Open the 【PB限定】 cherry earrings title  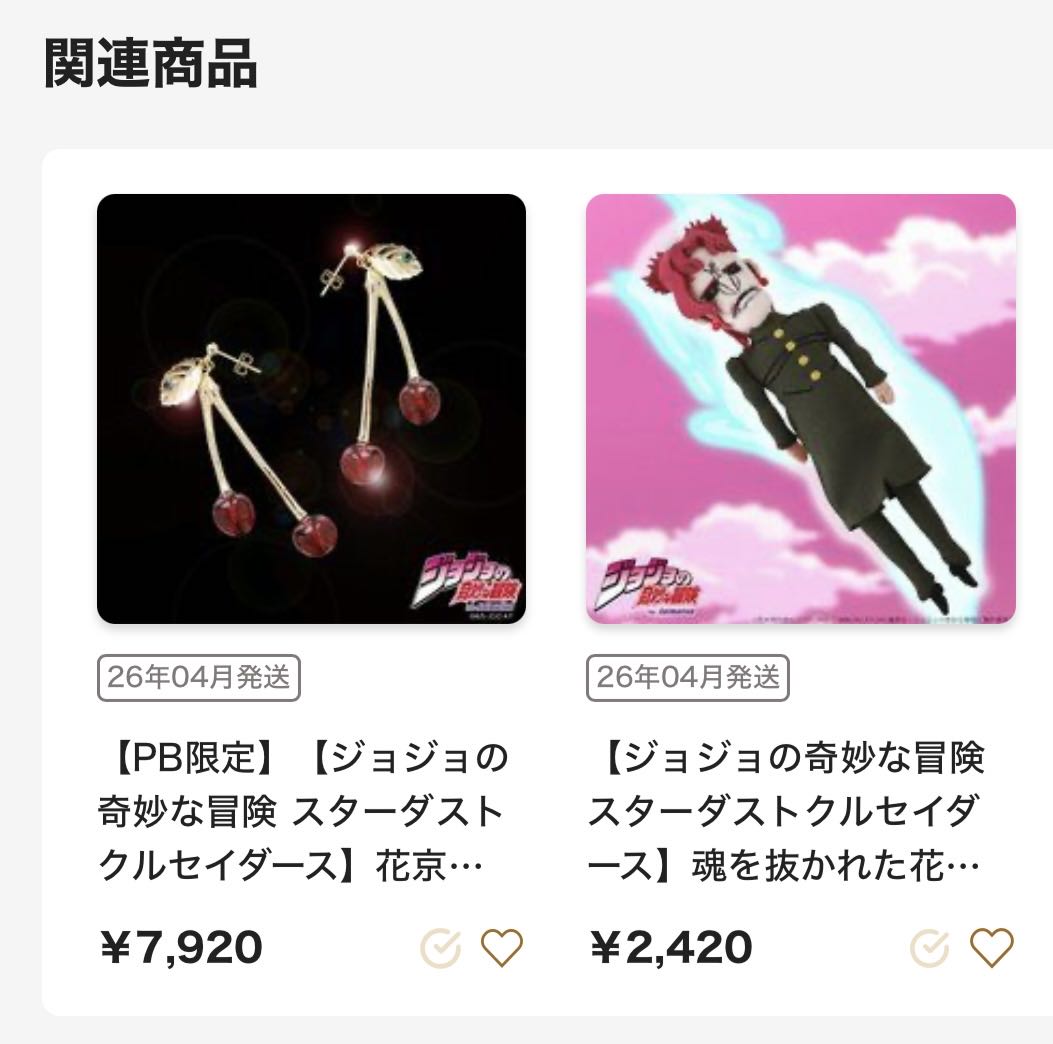[303, 812]
